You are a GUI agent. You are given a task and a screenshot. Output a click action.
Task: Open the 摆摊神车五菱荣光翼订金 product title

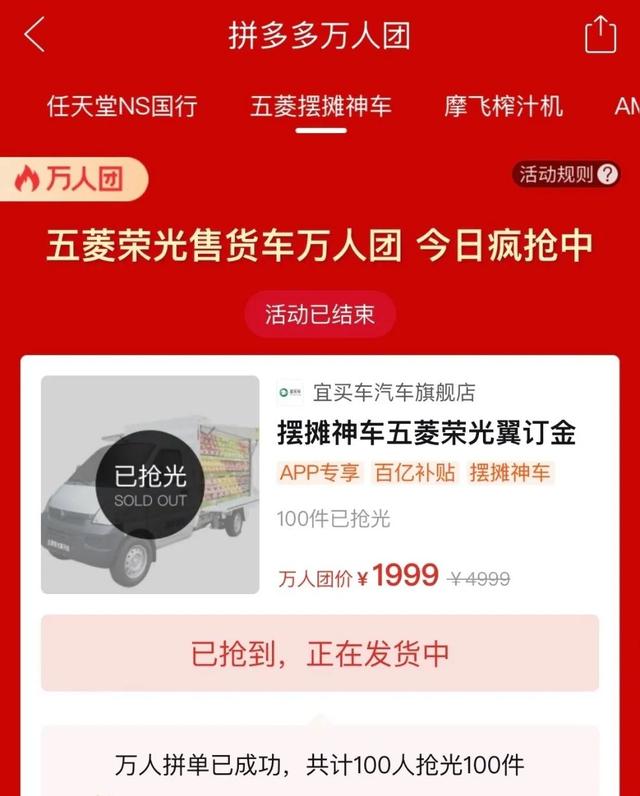(426, 432)
